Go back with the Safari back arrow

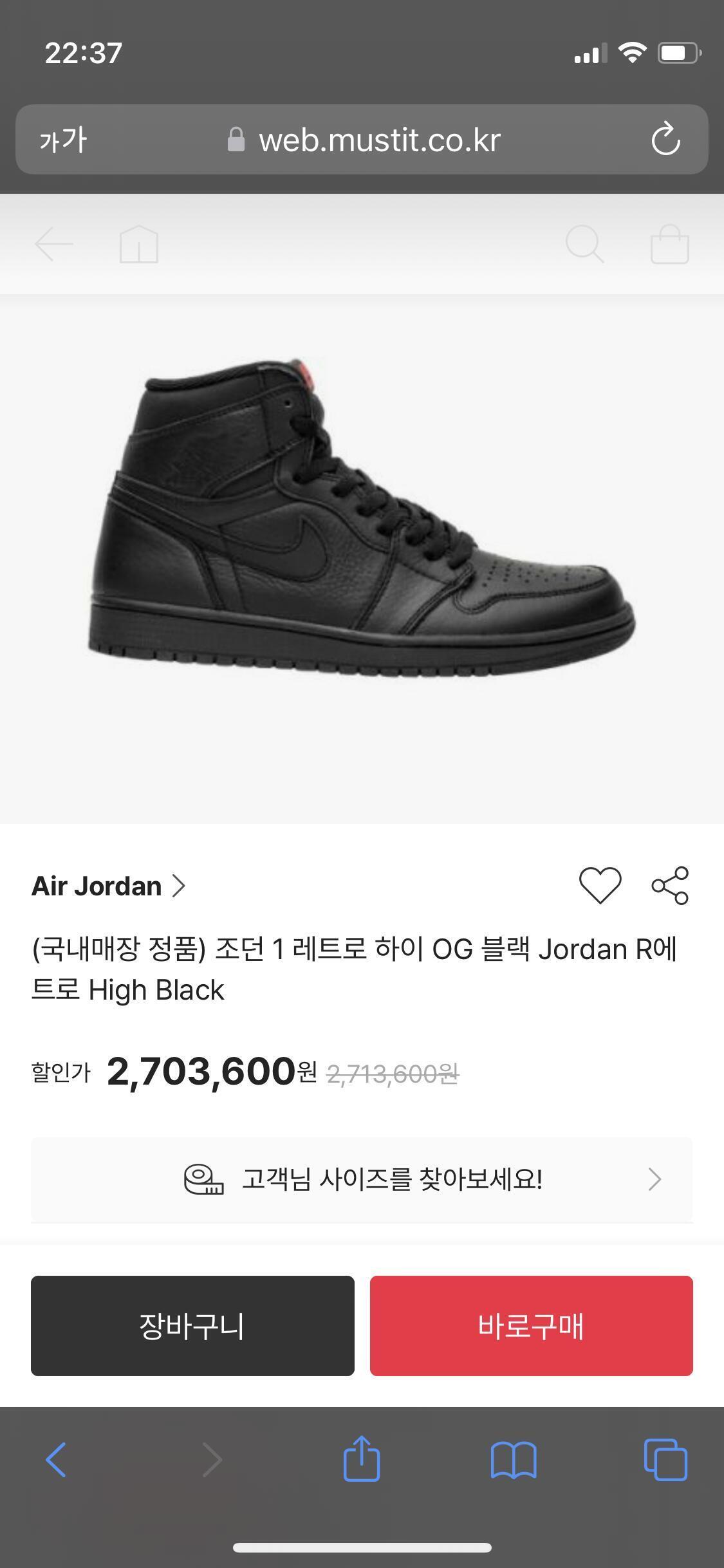coord(56,1459)
